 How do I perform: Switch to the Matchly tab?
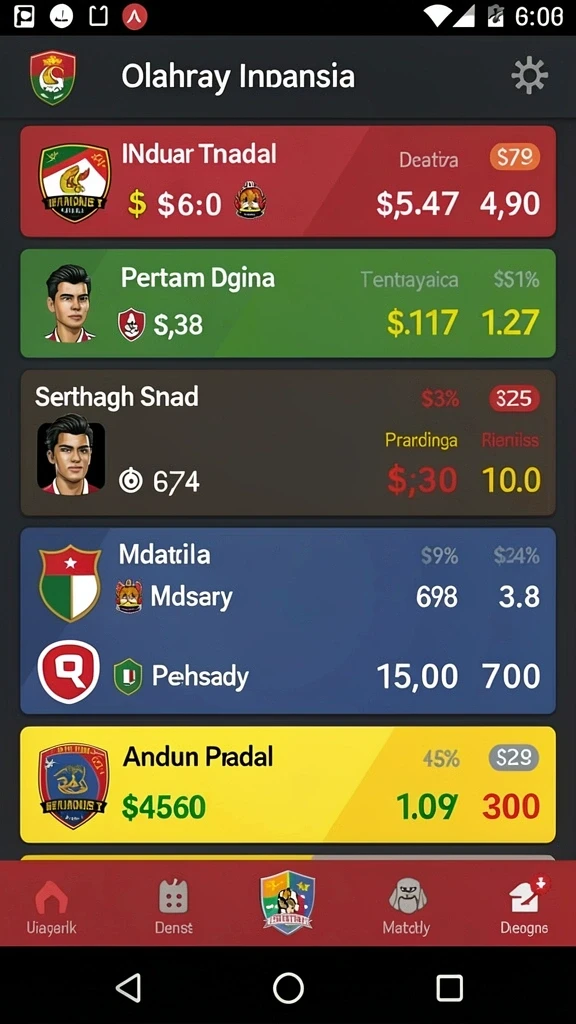click(x=407, y=906)
